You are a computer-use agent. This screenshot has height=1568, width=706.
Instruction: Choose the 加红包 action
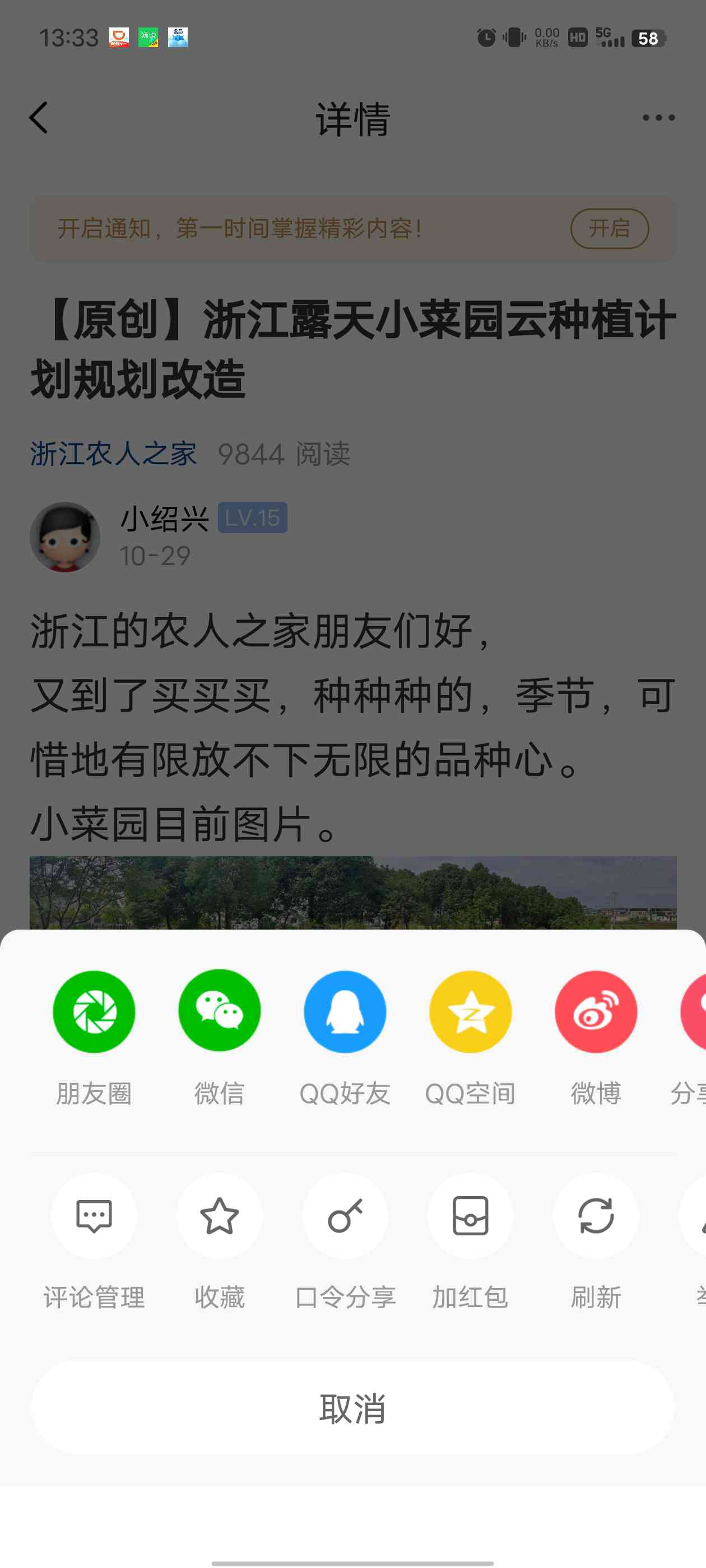point(470,1216)
